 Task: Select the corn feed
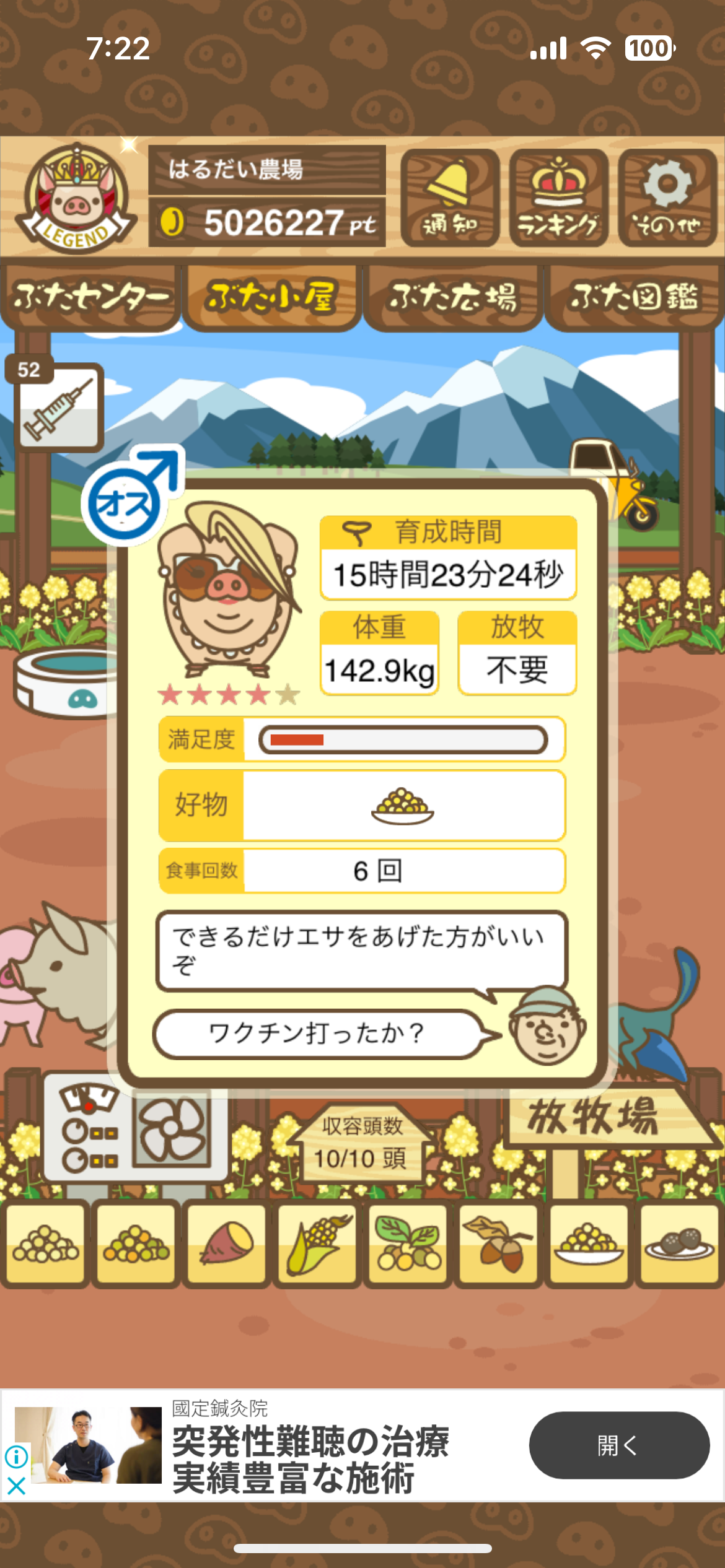tap(317, 1244)
